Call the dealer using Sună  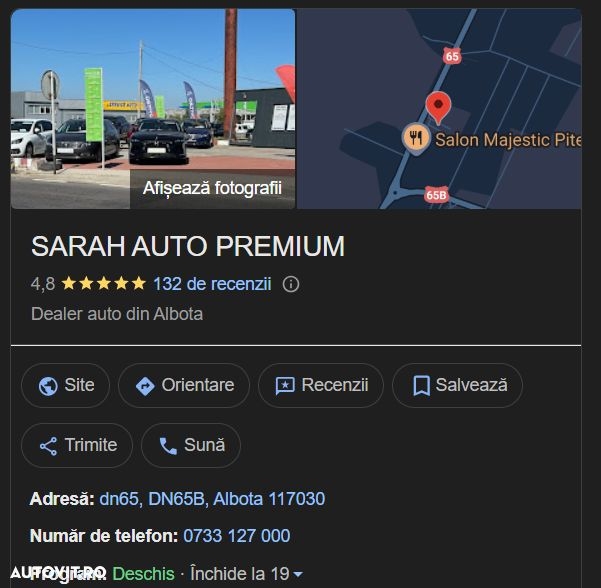(191, 445)
